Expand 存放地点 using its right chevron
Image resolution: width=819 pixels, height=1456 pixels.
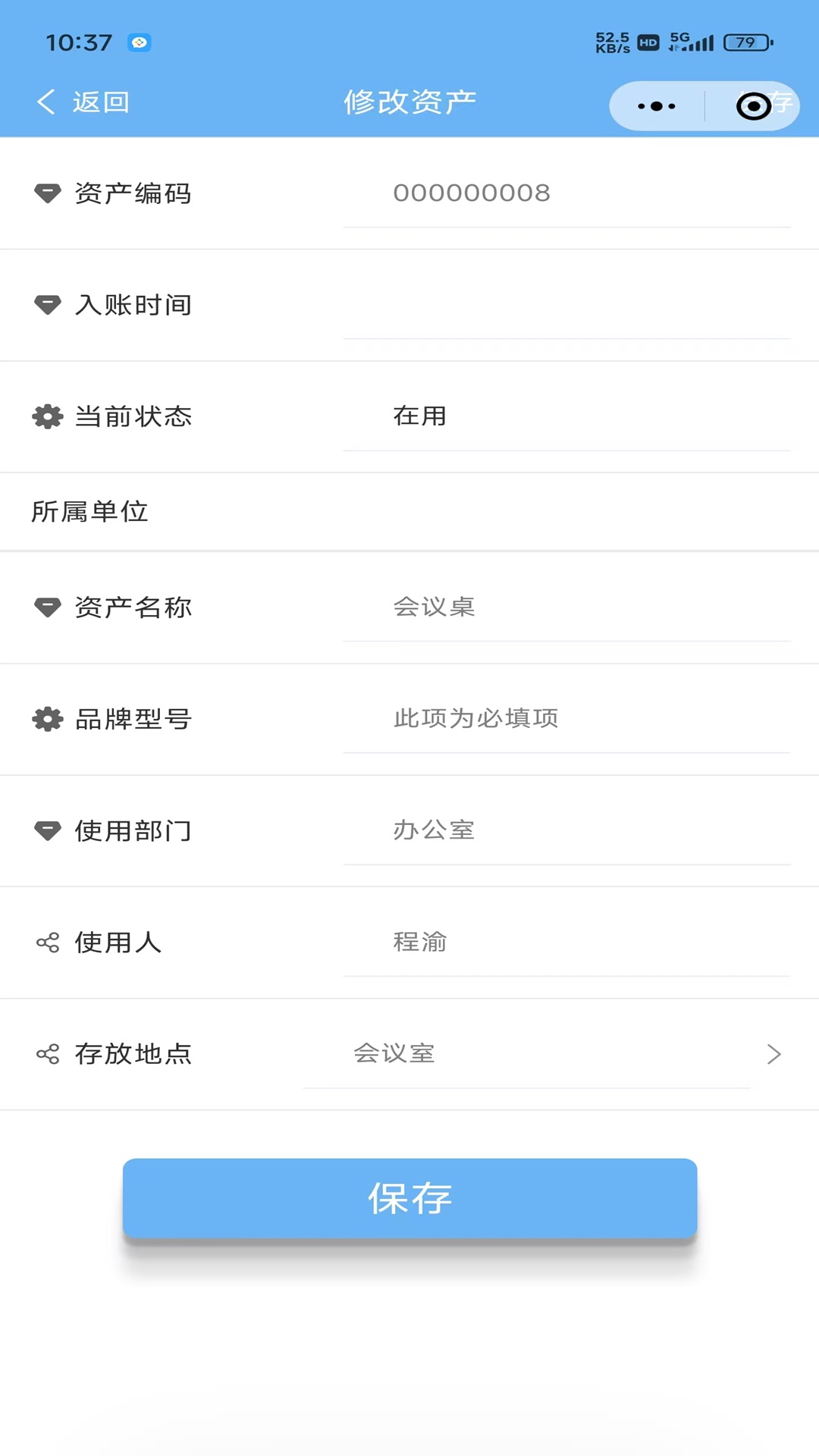point(773,1054)
